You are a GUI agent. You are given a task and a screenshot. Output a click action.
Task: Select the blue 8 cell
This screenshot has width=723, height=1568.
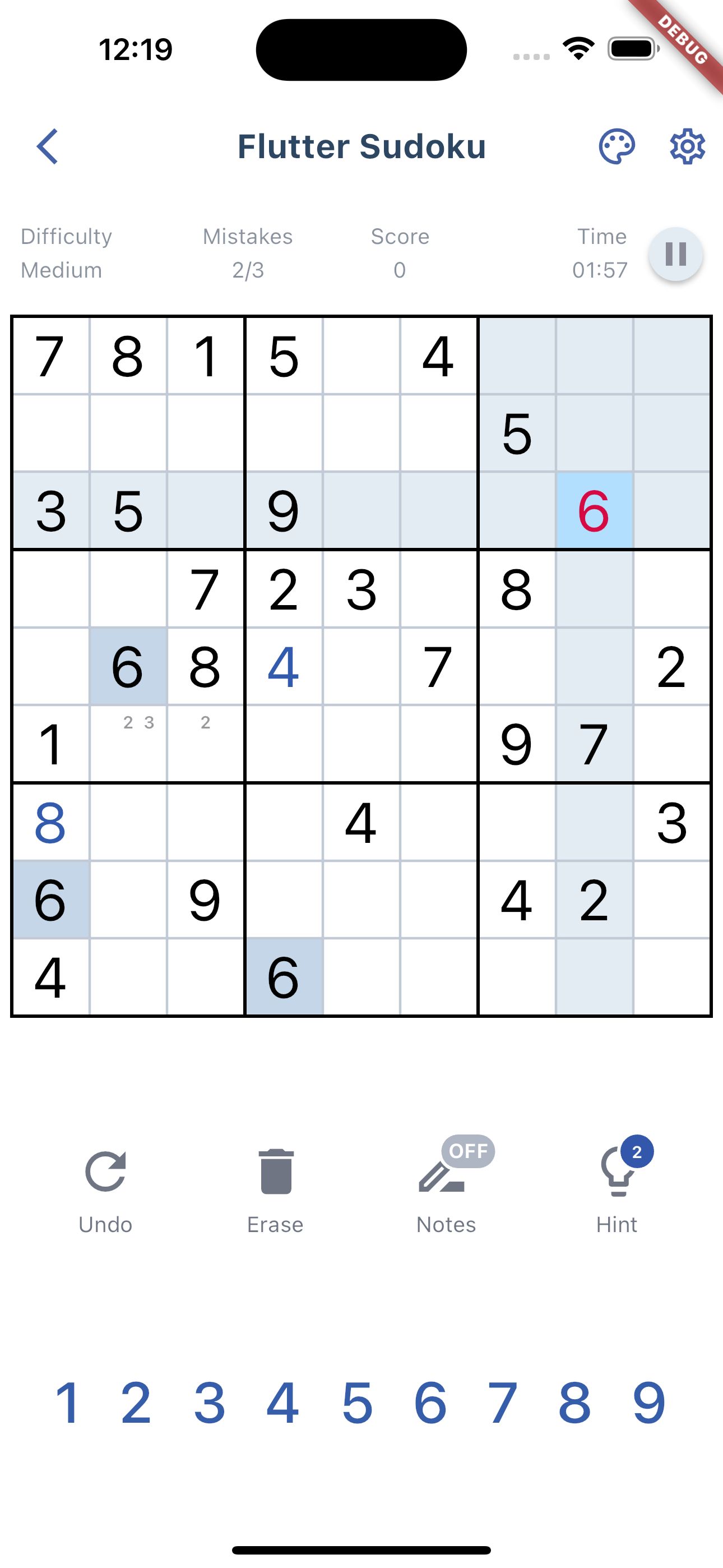click(x=50, y=822)
